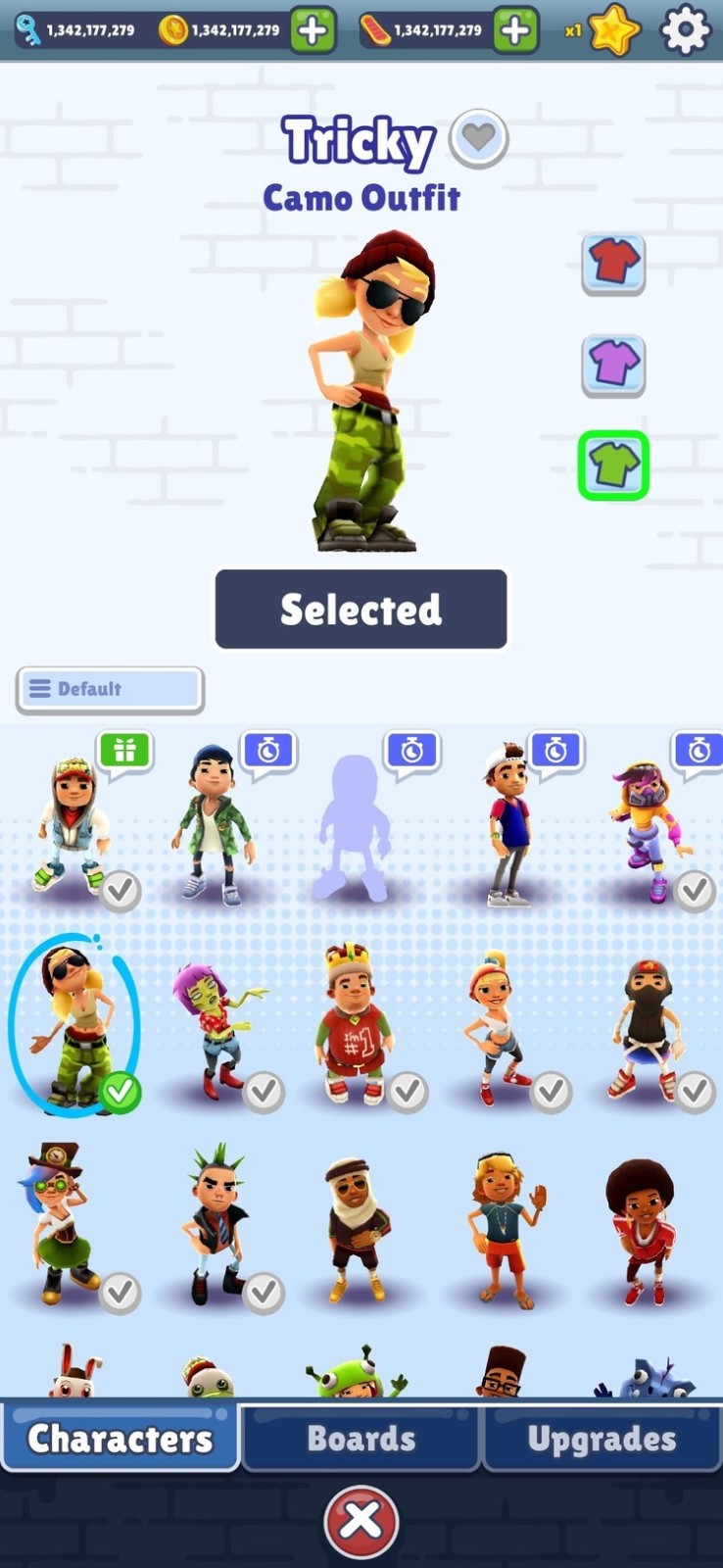Choose the green shirt Camo outfit
This screenshot has width=723, height=1568.
(x=613, y=465)
